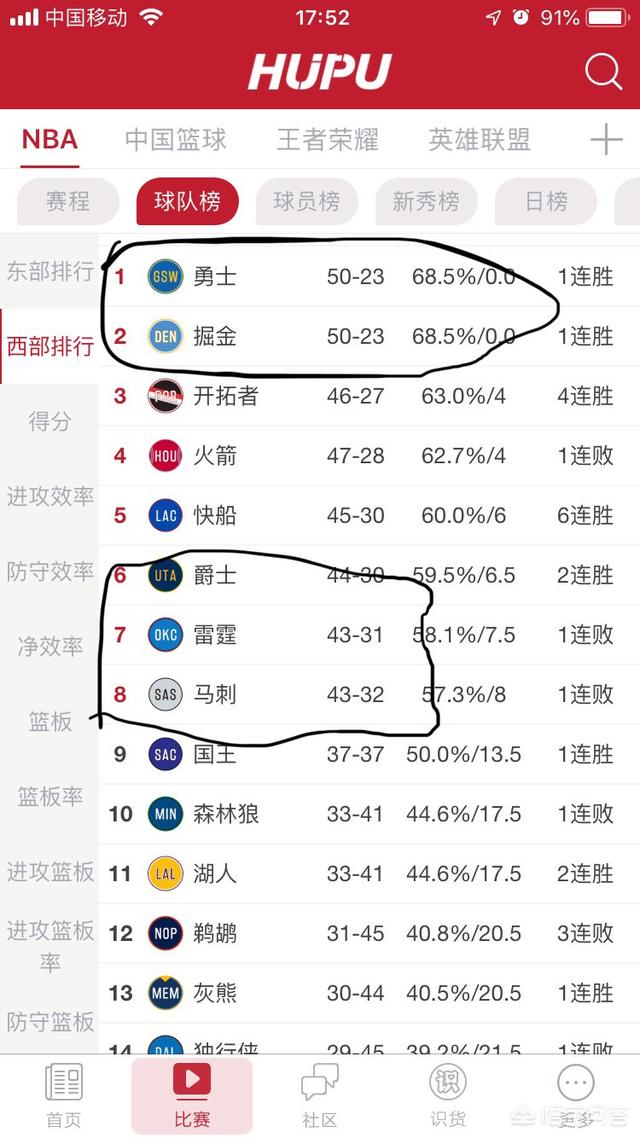Choose 防守效率 in the side list
The height and width of the screenshot is (1138, 640).
point(49,572)
